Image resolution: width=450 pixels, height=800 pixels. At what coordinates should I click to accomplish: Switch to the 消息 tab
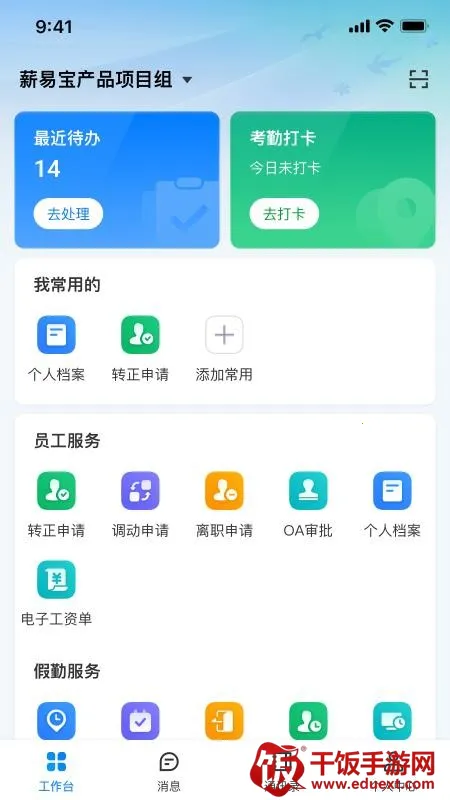tap(169, 771)
